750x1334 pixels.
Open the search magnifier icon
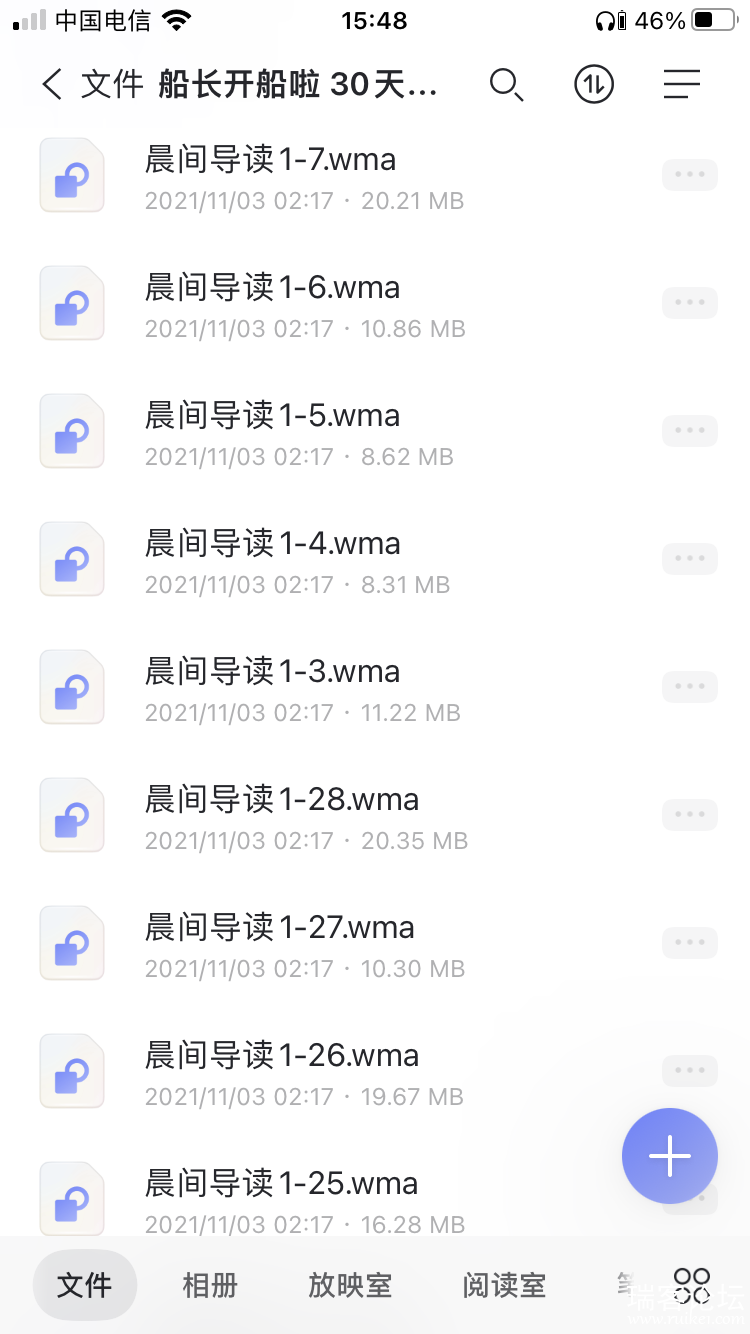[x=507, y=85]
